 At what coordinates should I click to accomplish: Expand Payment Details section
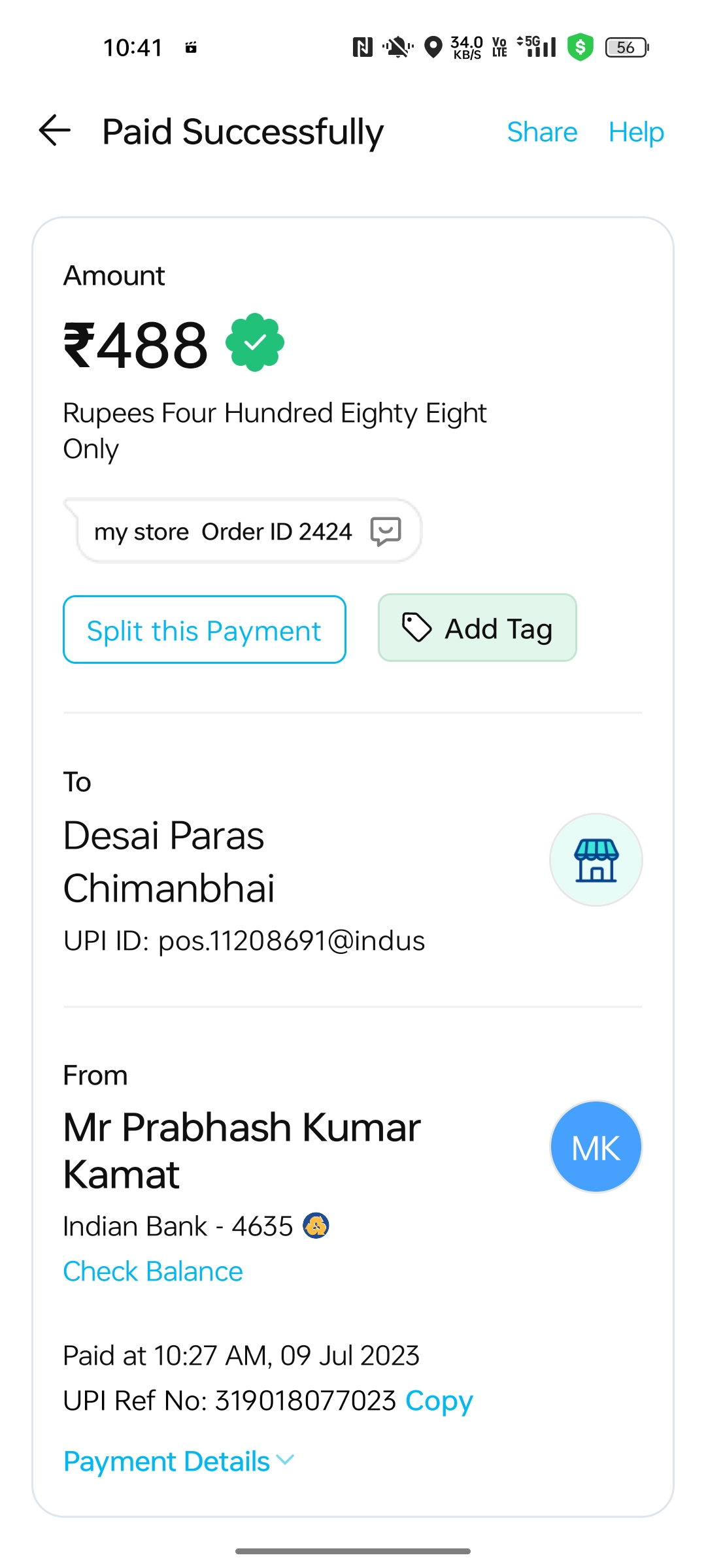point(178,1461)
